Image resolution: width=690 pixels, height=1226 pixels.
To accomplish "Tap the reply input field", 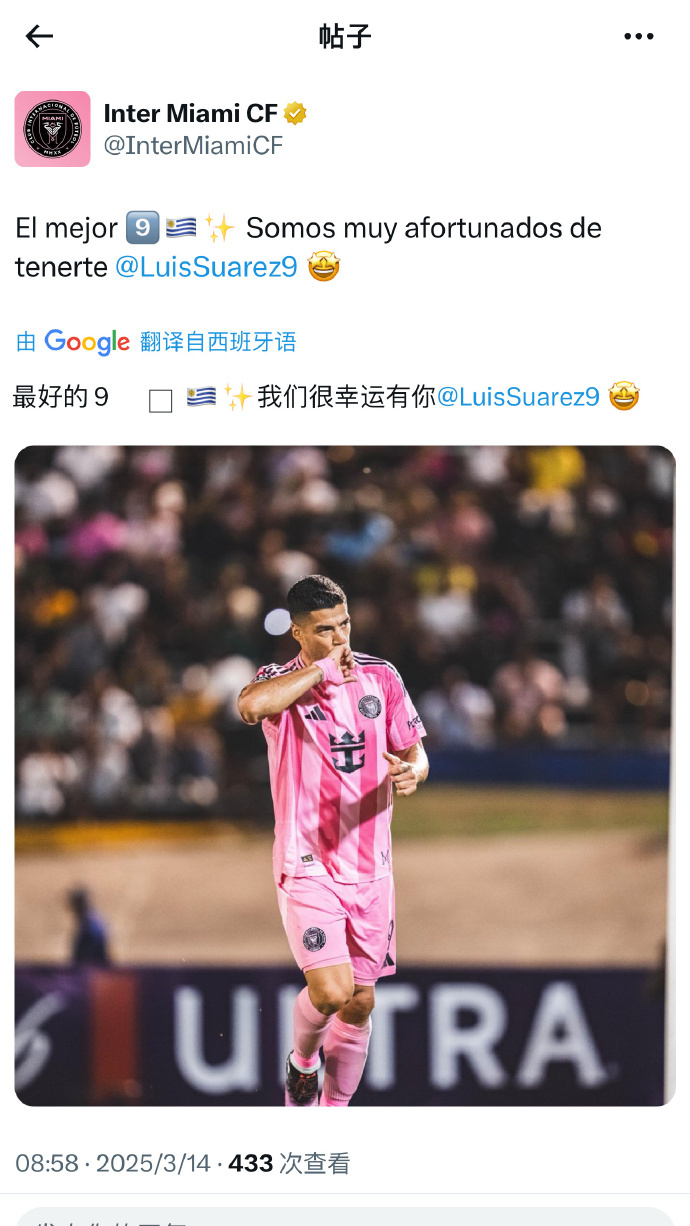I will [x=345, y=1217].
